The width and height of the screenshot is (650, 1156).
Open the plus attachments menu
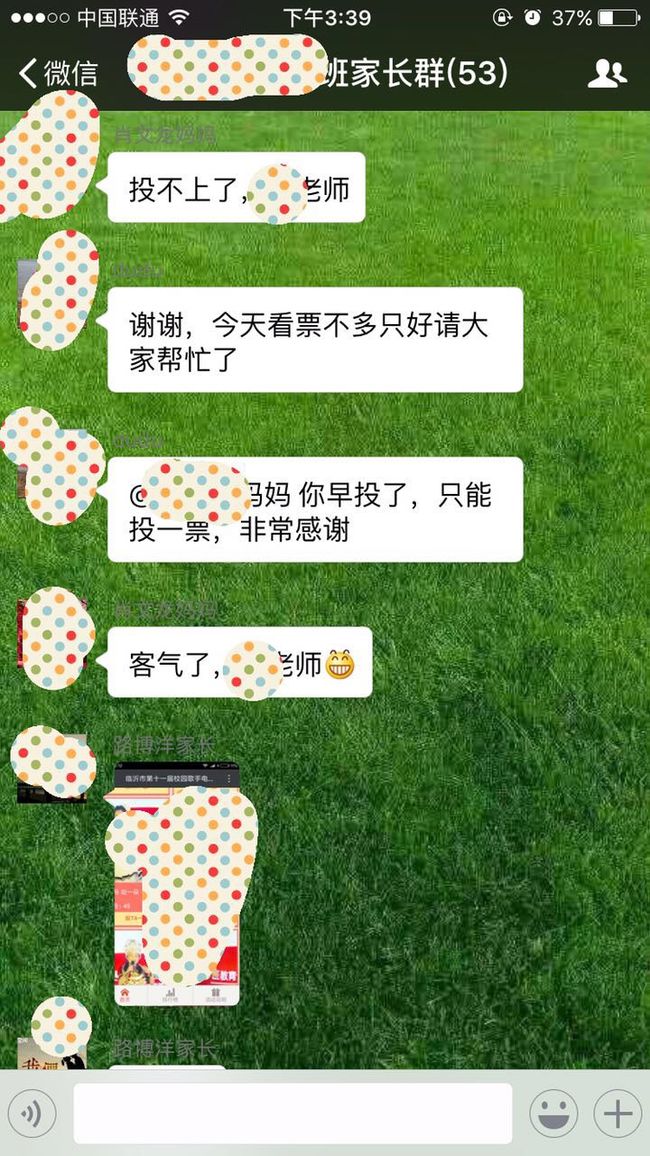[618, 1113]
